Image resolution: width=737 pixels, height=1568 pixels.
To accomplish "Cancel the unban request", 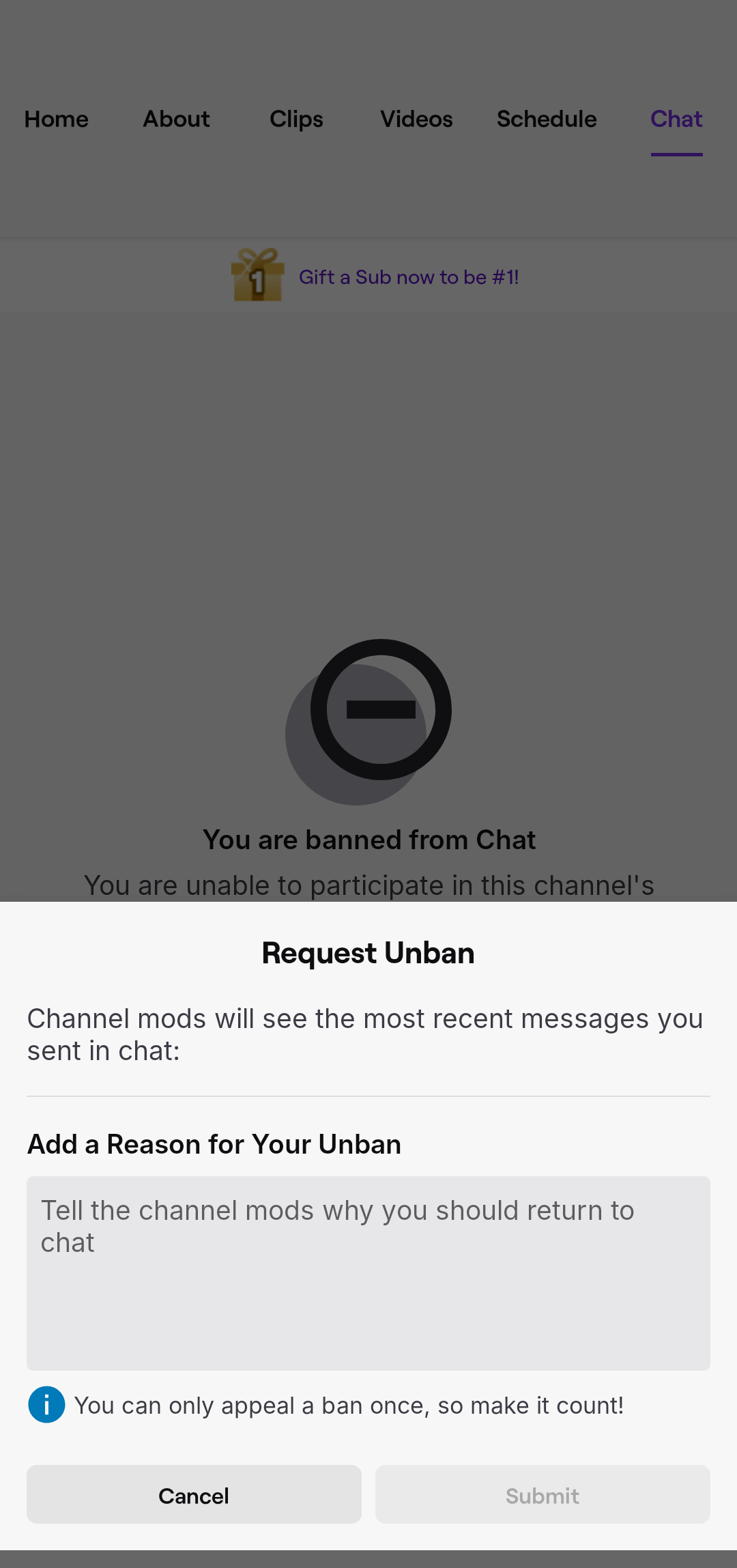I will (194, 1494).
